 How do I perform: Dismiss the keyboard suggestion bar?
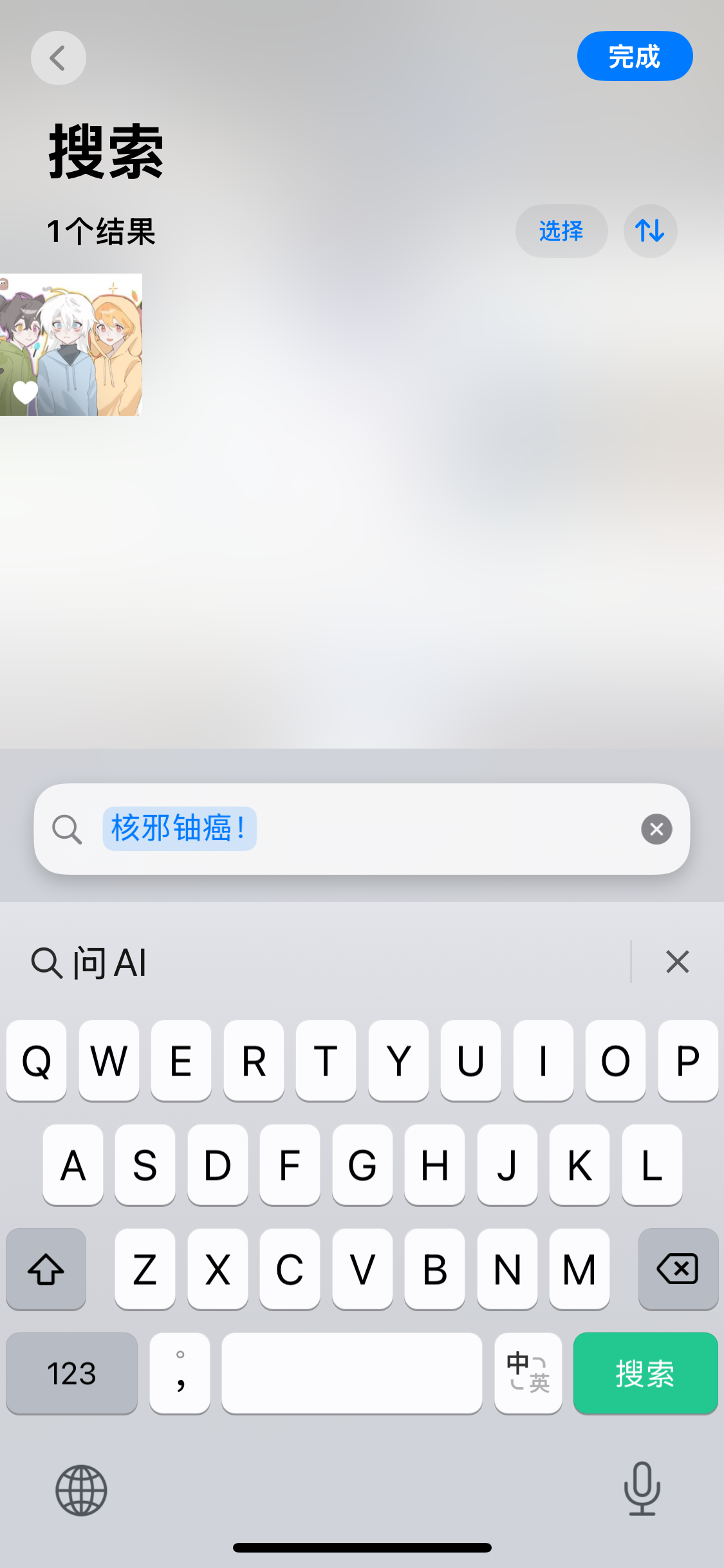click(677, 962)
